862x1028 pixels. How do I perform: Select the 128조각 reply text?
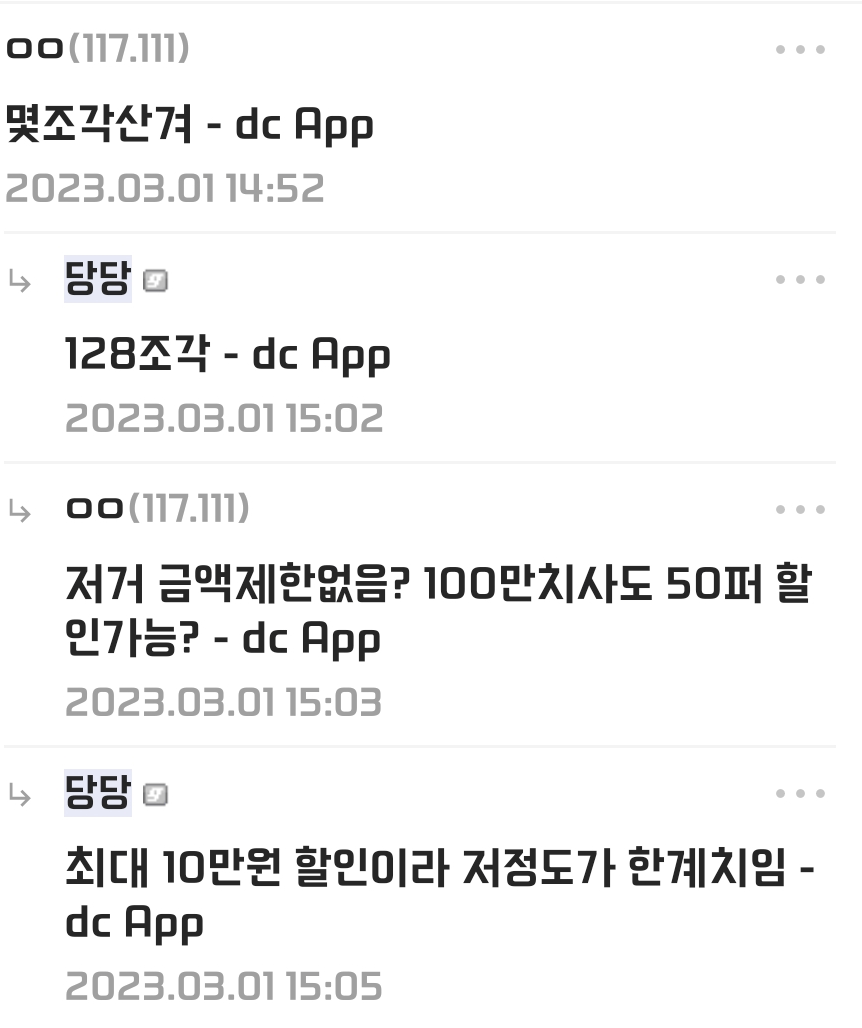coord(227,354)
